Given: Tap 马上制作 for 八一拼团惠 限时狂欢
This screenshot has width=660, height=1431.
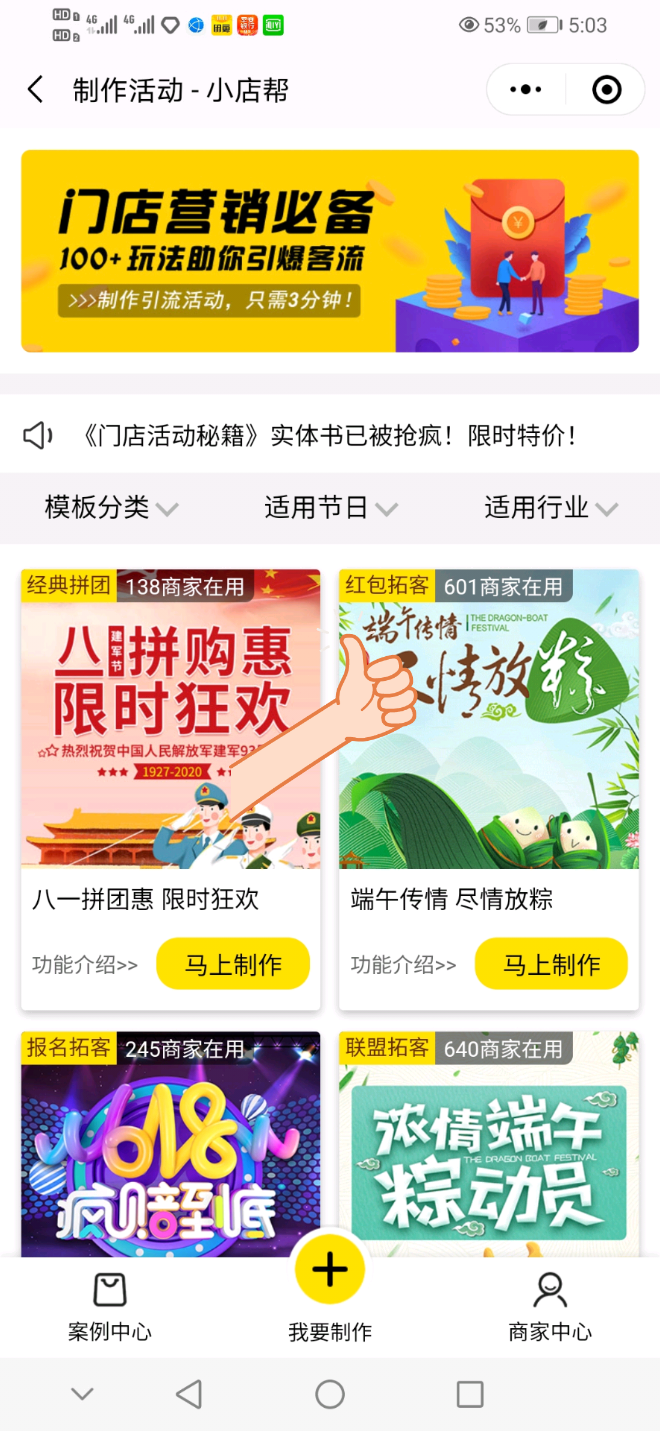Looking at the screenshot, I should (x=233, y=964).
